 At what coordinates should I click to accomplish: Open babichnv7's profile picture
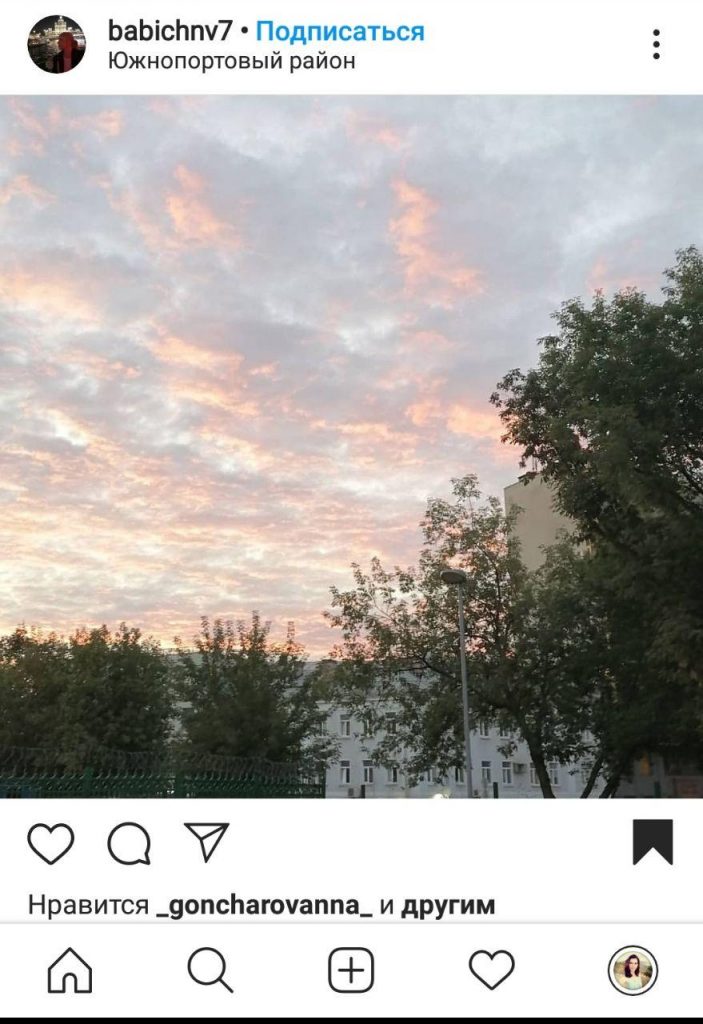point(56,44)
